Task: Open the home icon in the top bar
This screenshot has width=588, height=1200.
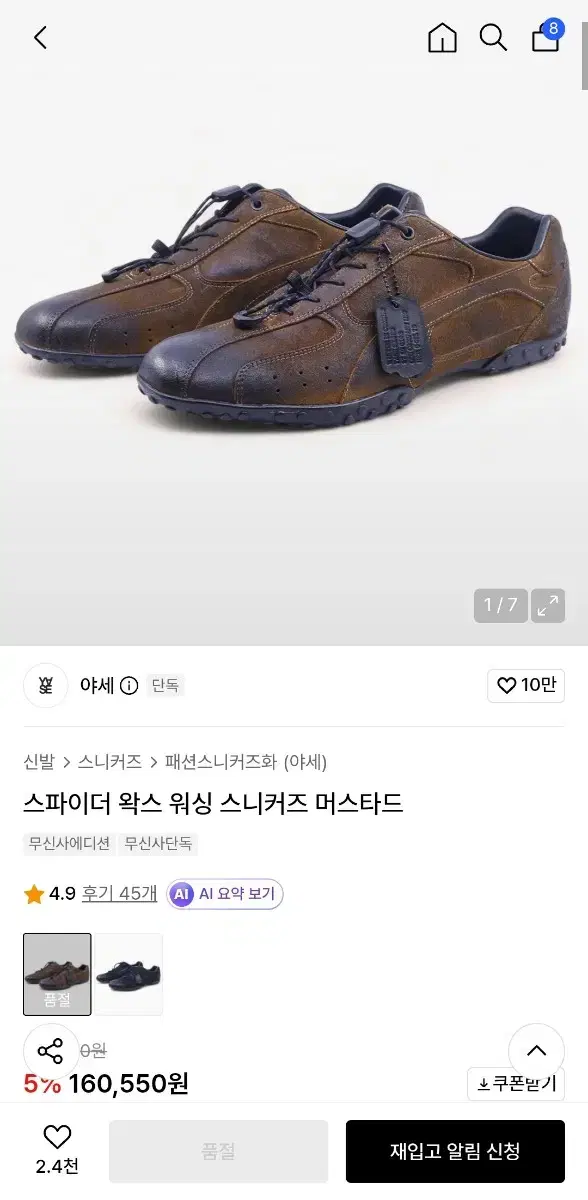Action: pyautogui.click(x=442, y=38)
